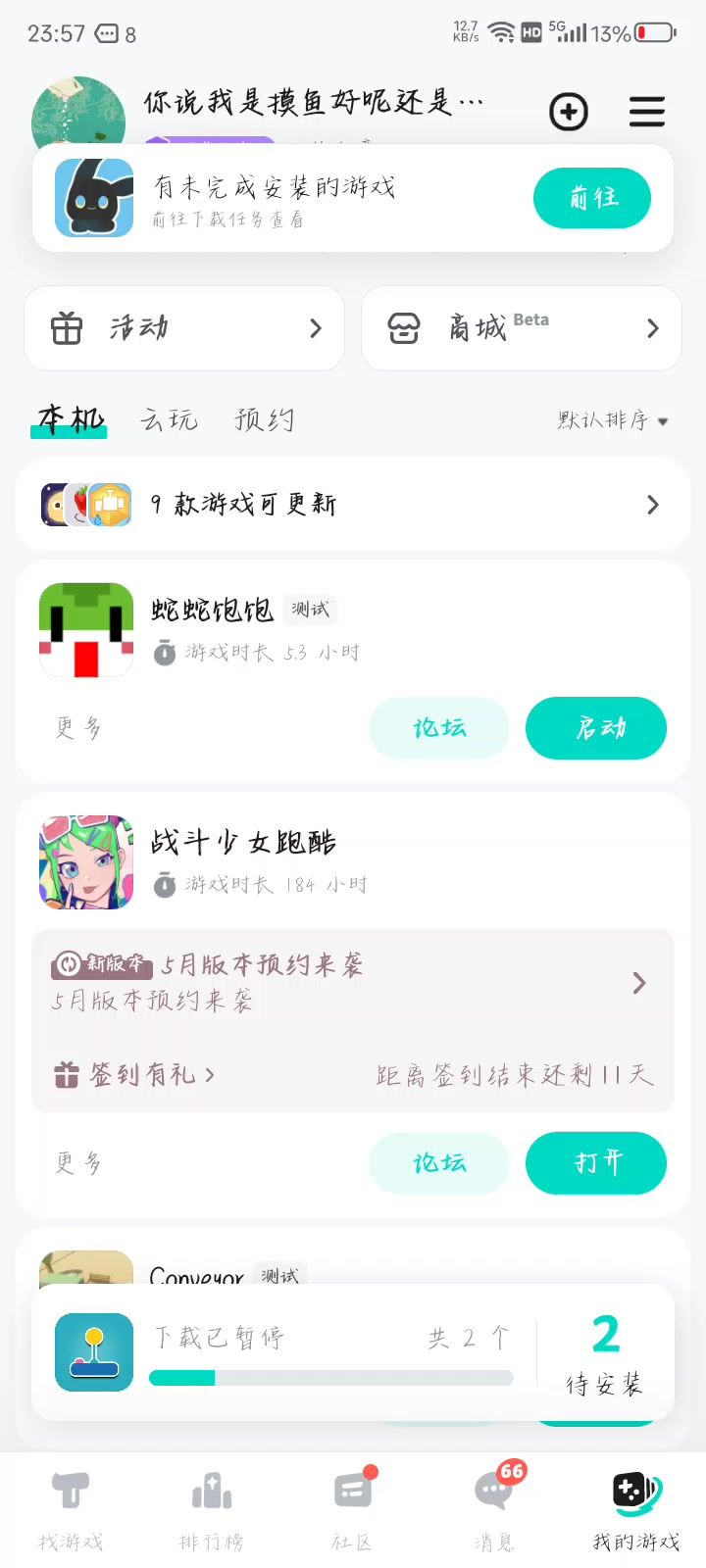Open the 消息 messages tab
Viewport: 706px width, 1568px height.
(x=493, y=1511)
